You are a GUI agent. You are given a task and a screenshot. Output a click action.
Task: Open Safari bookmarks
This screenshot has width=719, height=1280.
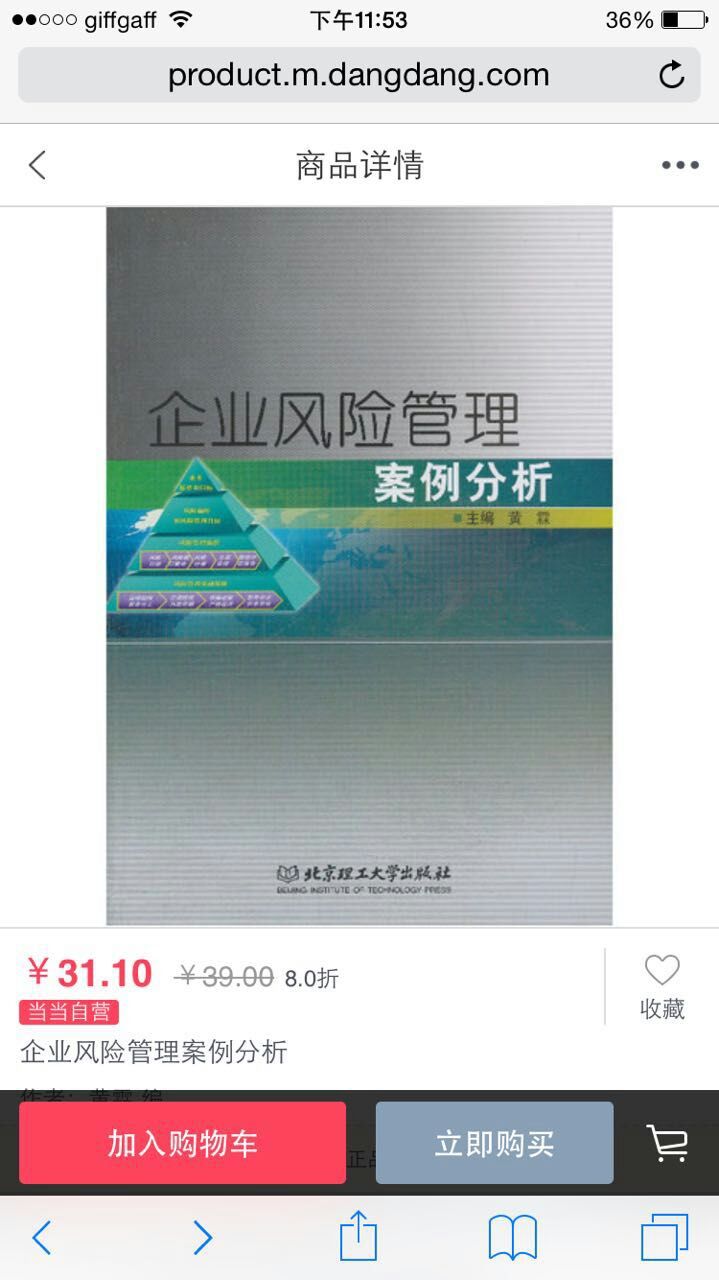click(x=512, y=1238)
